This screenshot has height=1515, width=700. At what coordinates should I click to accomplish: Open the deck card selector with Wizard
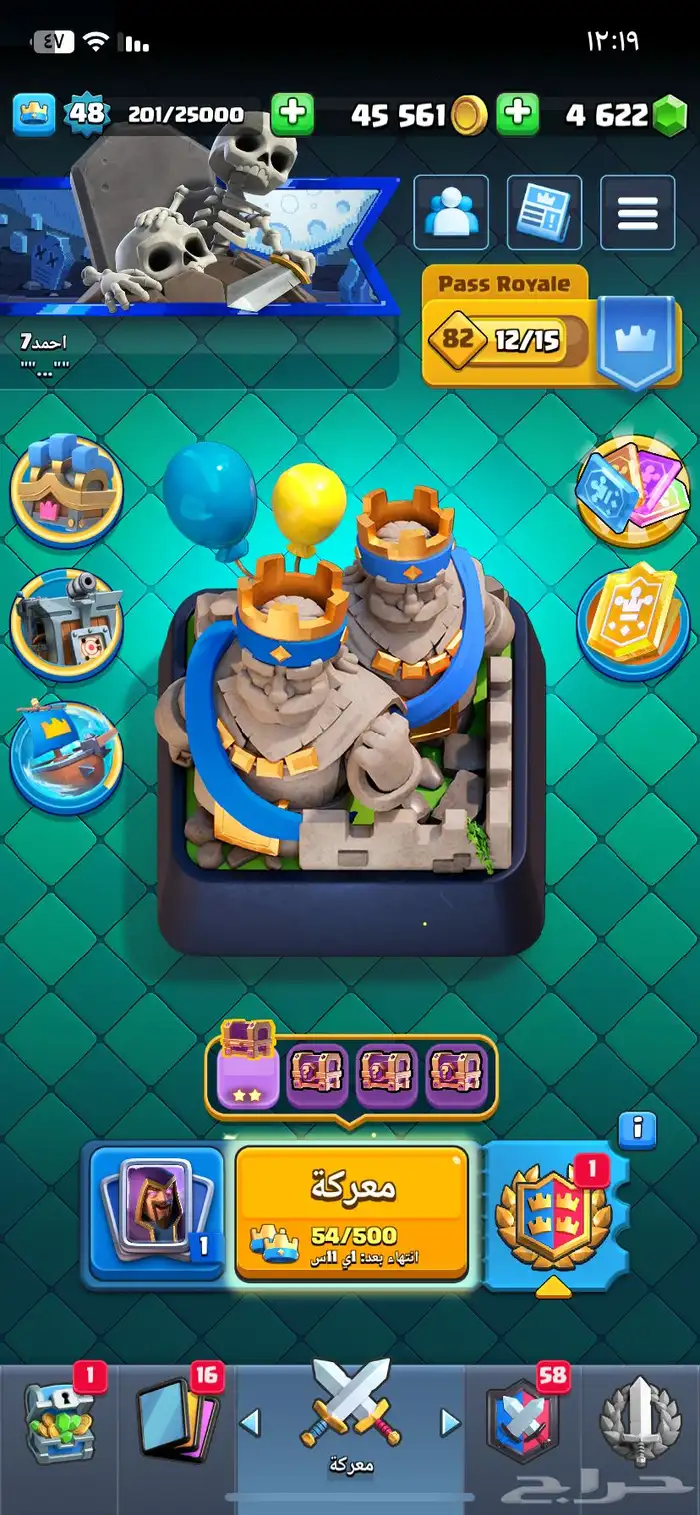coord(156,1211)
